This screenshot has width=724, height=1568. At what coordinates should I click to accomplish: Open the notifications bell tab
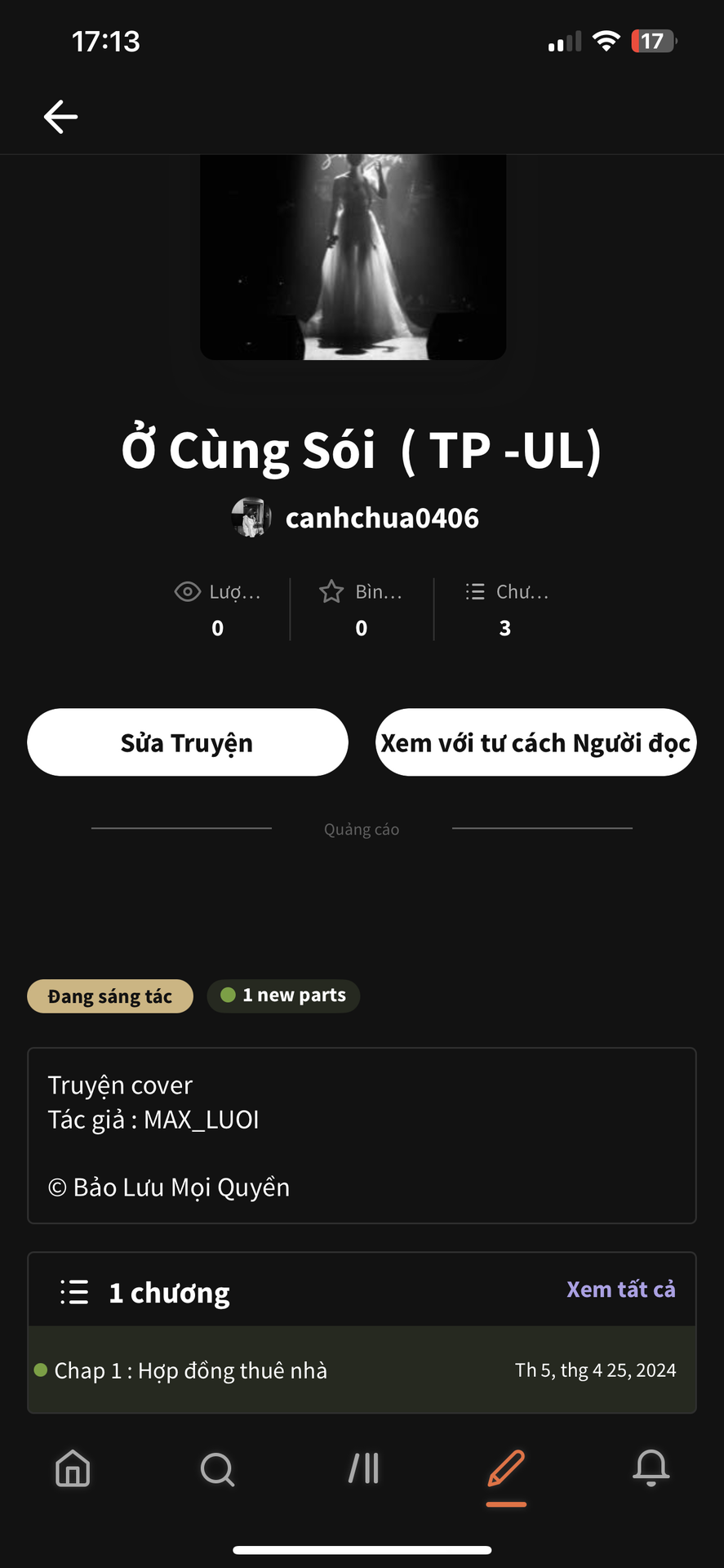click(x=651, y=1468)
